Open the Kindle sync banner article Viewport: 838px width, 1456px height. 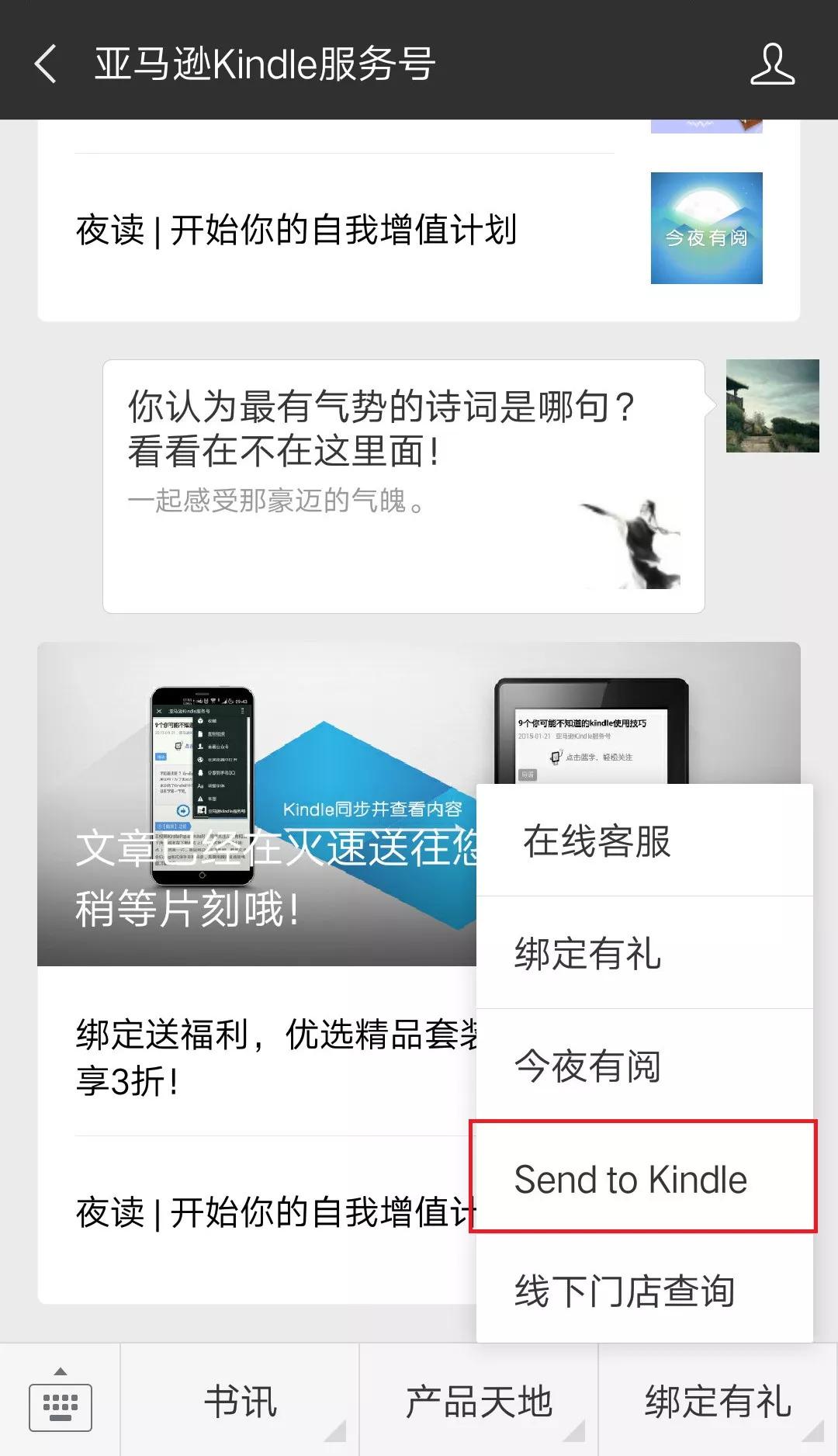pos(256,803)
